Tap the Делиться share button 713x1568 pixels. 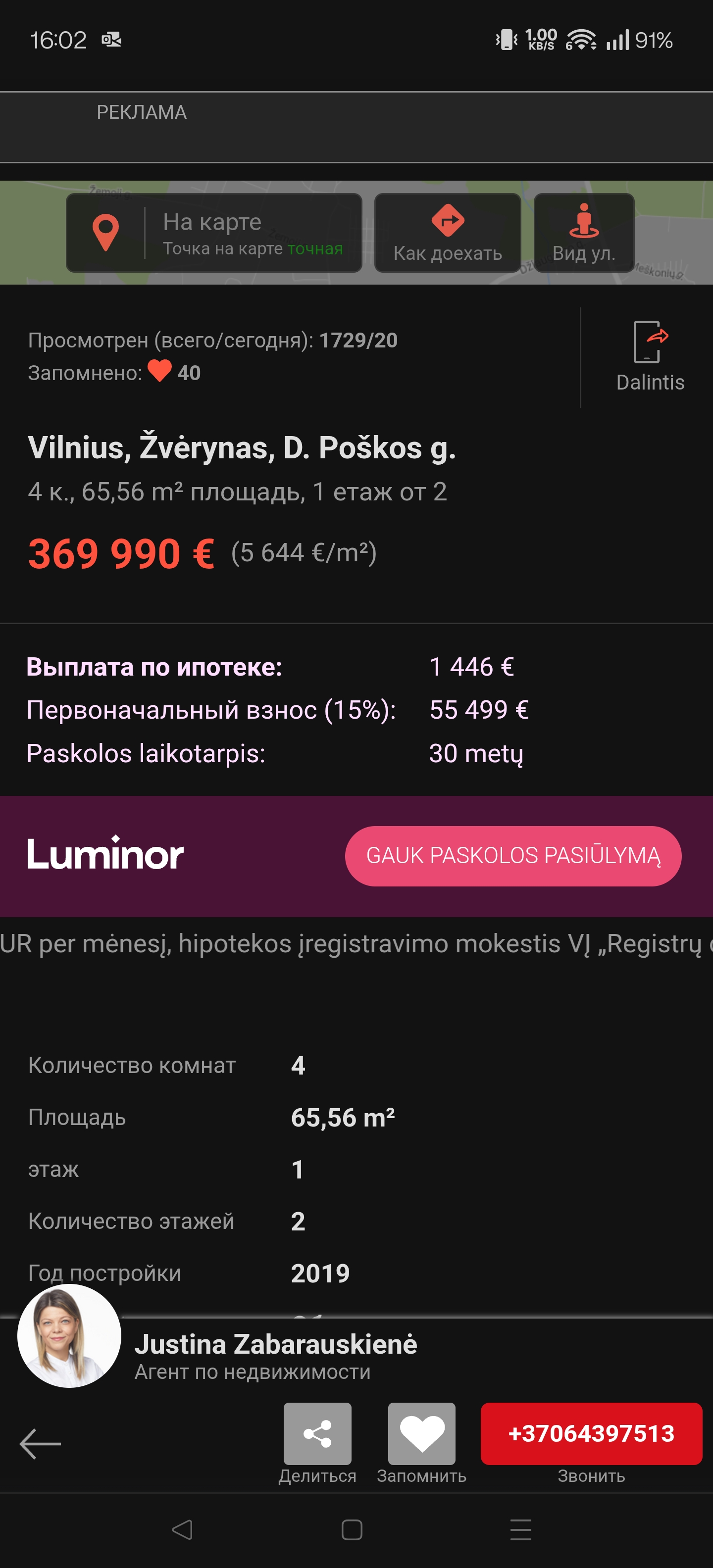[x=317, y=1433]
